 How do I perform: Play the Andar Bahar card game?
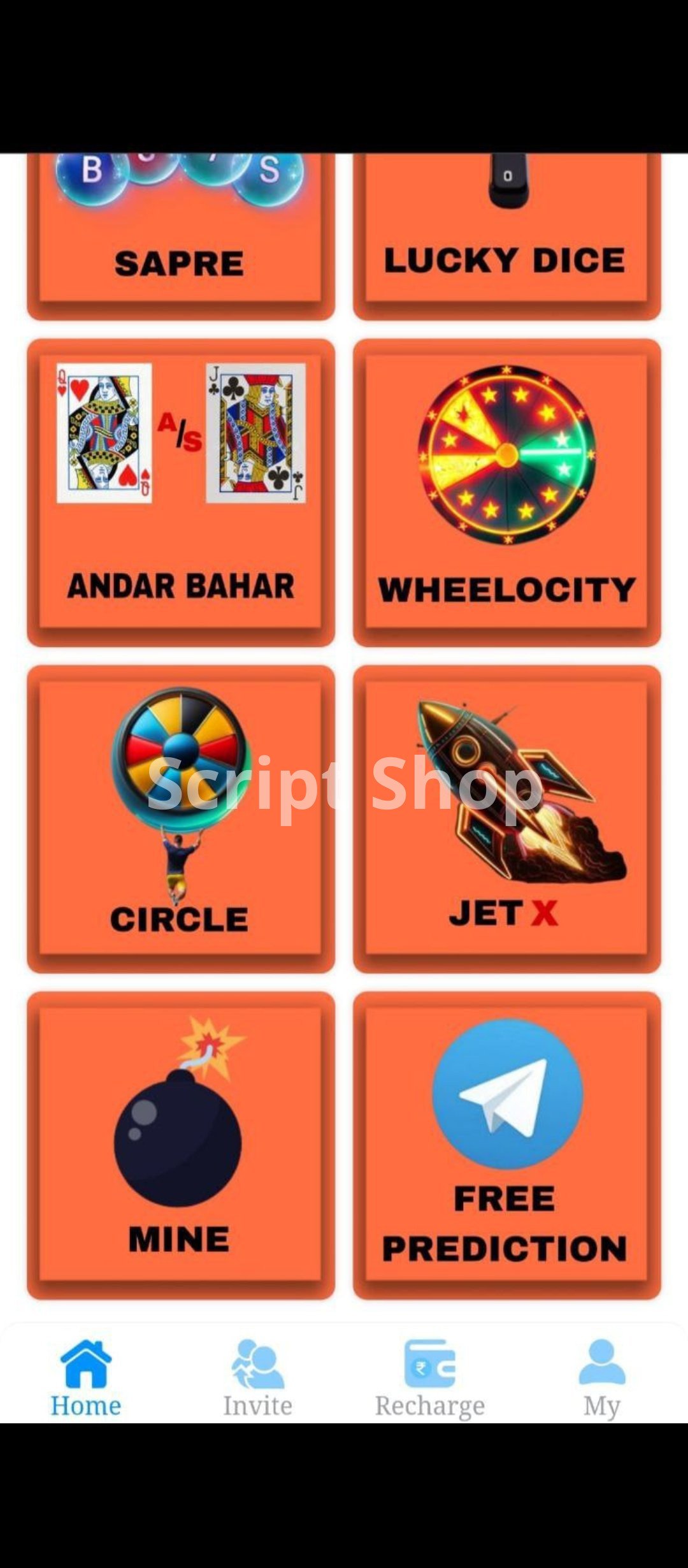pos(181,493)
